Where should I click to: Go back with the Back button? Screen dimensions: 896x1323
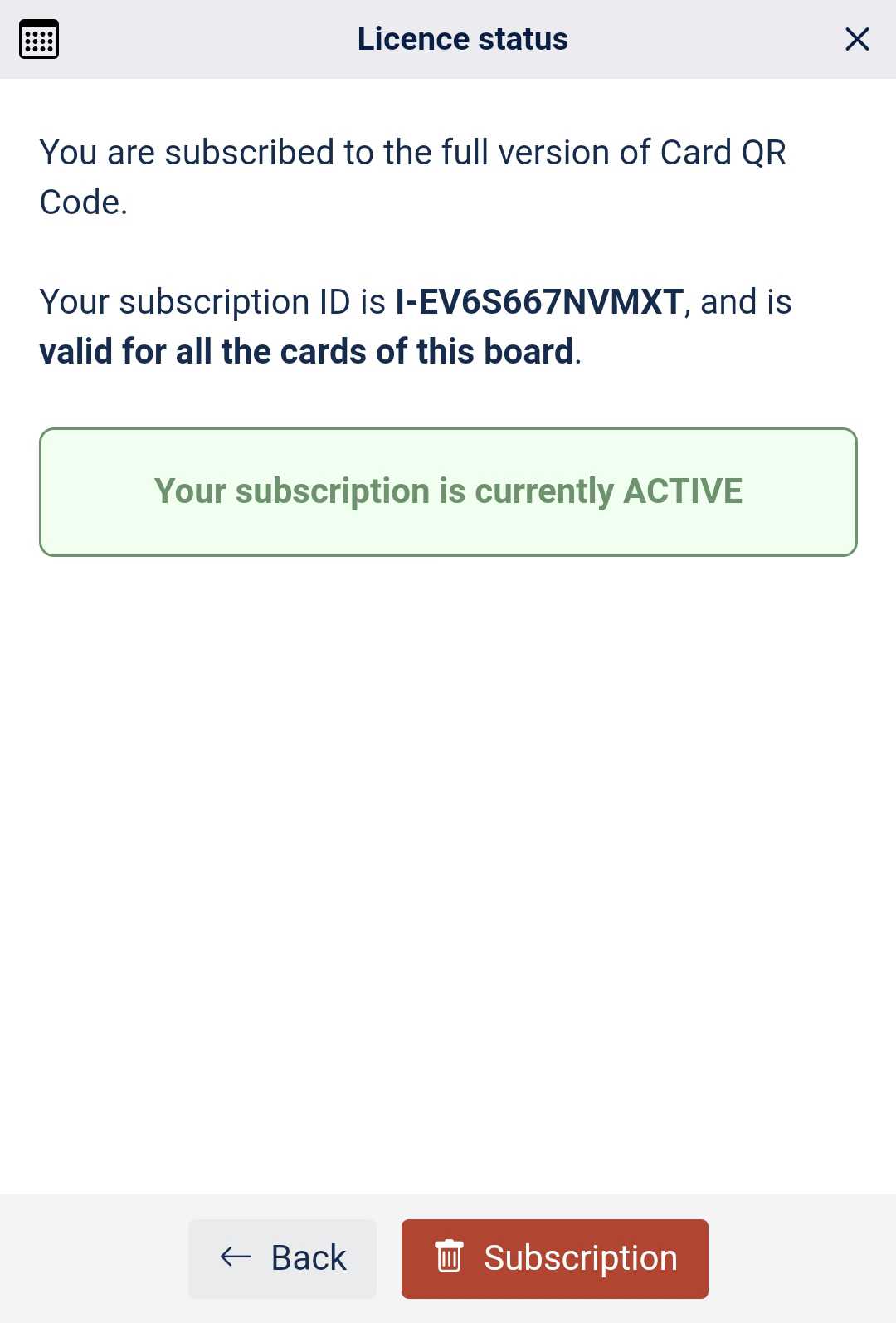click(x=282, y=1258)
